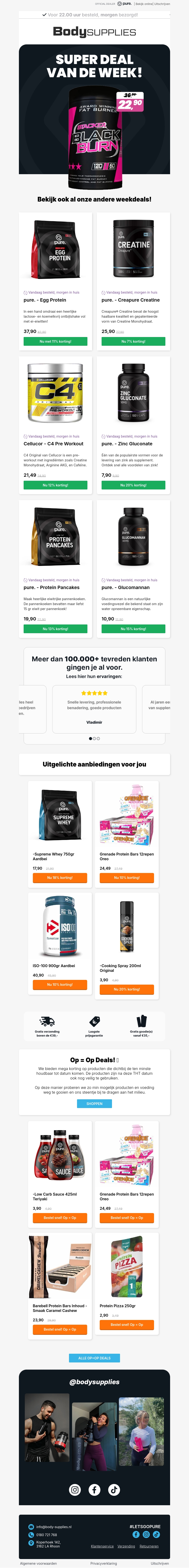
Task: Open the Black Burn super deal banner
Action: point(94,110)
